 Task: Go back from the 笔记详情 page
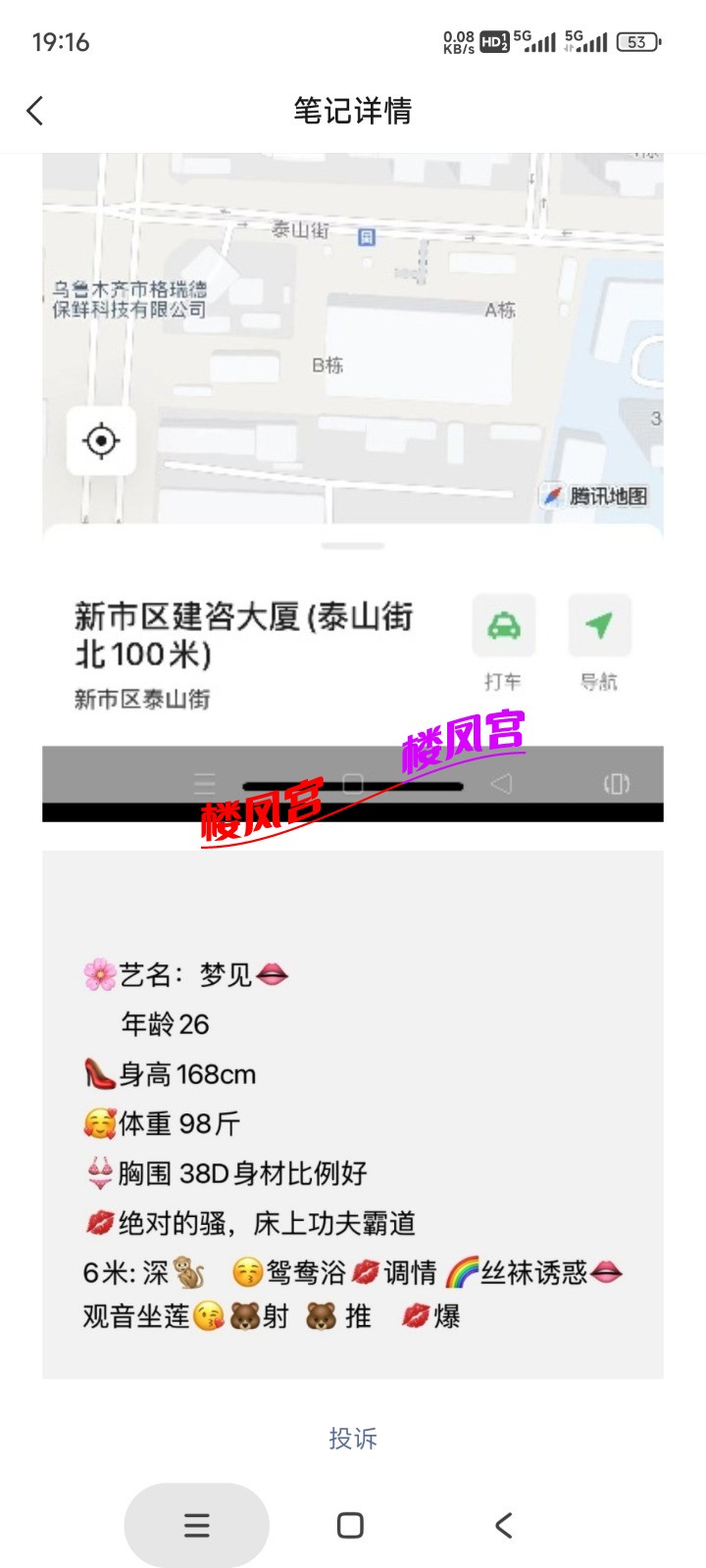coord(35,111)
